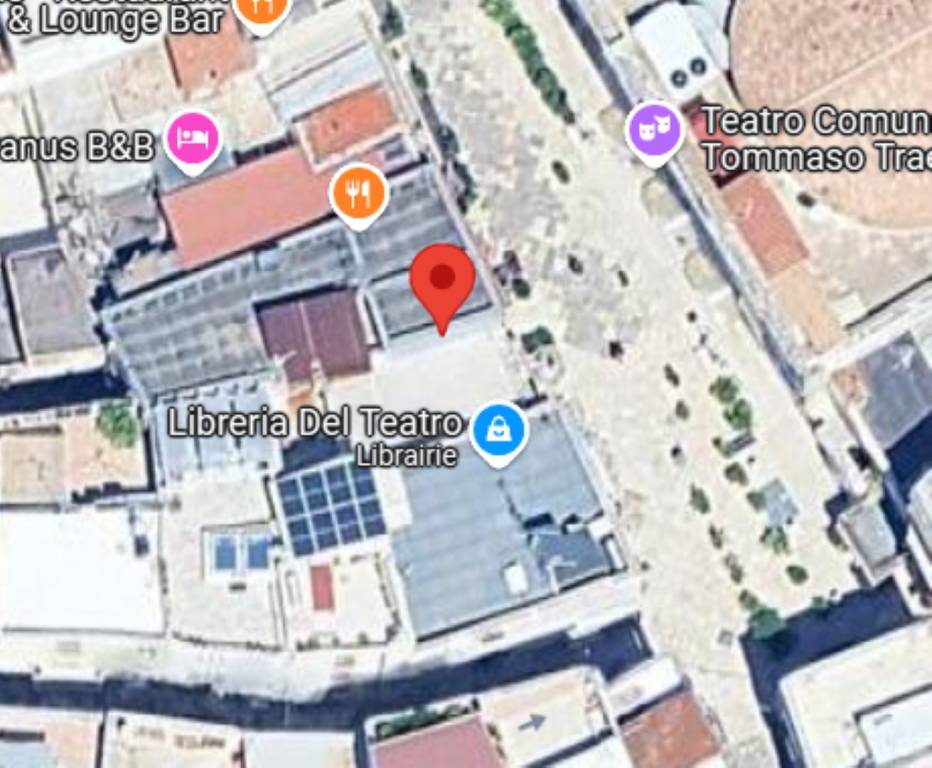Tap the orange restaurant marker beside red pin
The height and width of the screenshot is (768, 932).
358,191
